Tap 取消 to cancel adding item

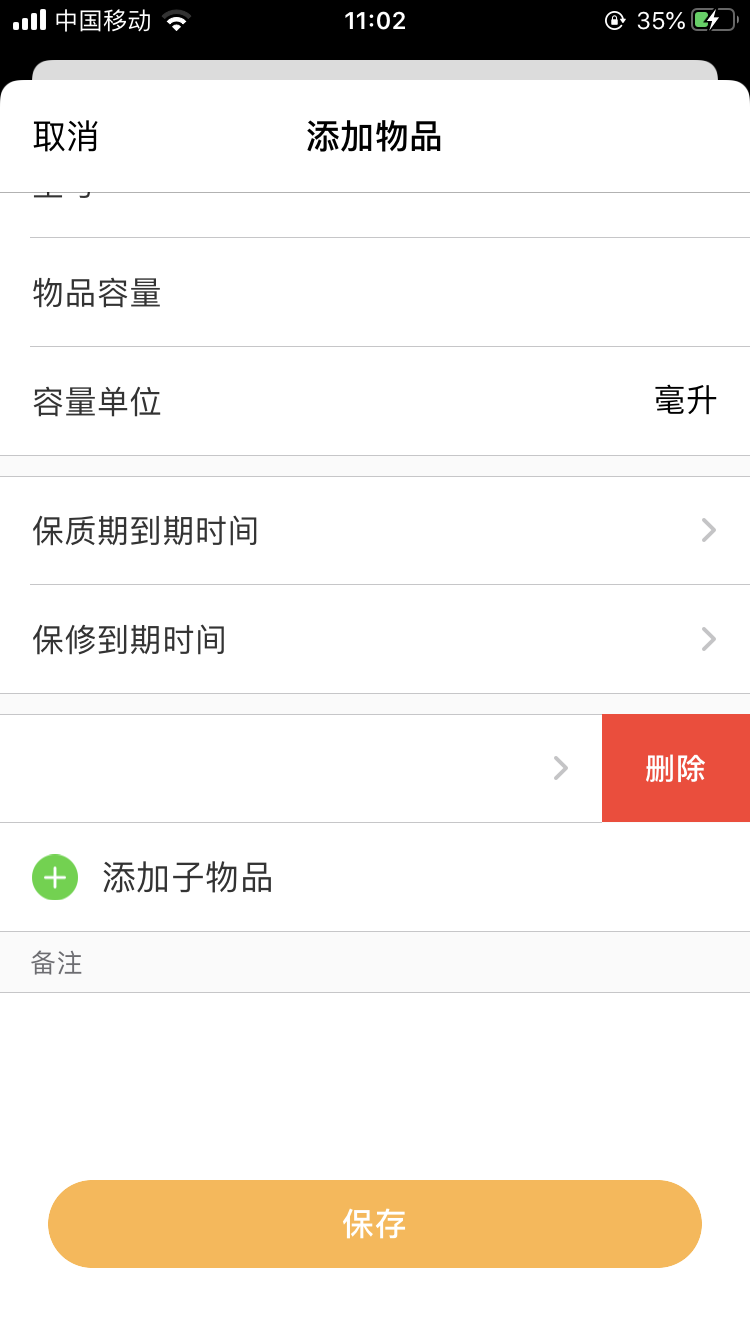tap(66, 137)
